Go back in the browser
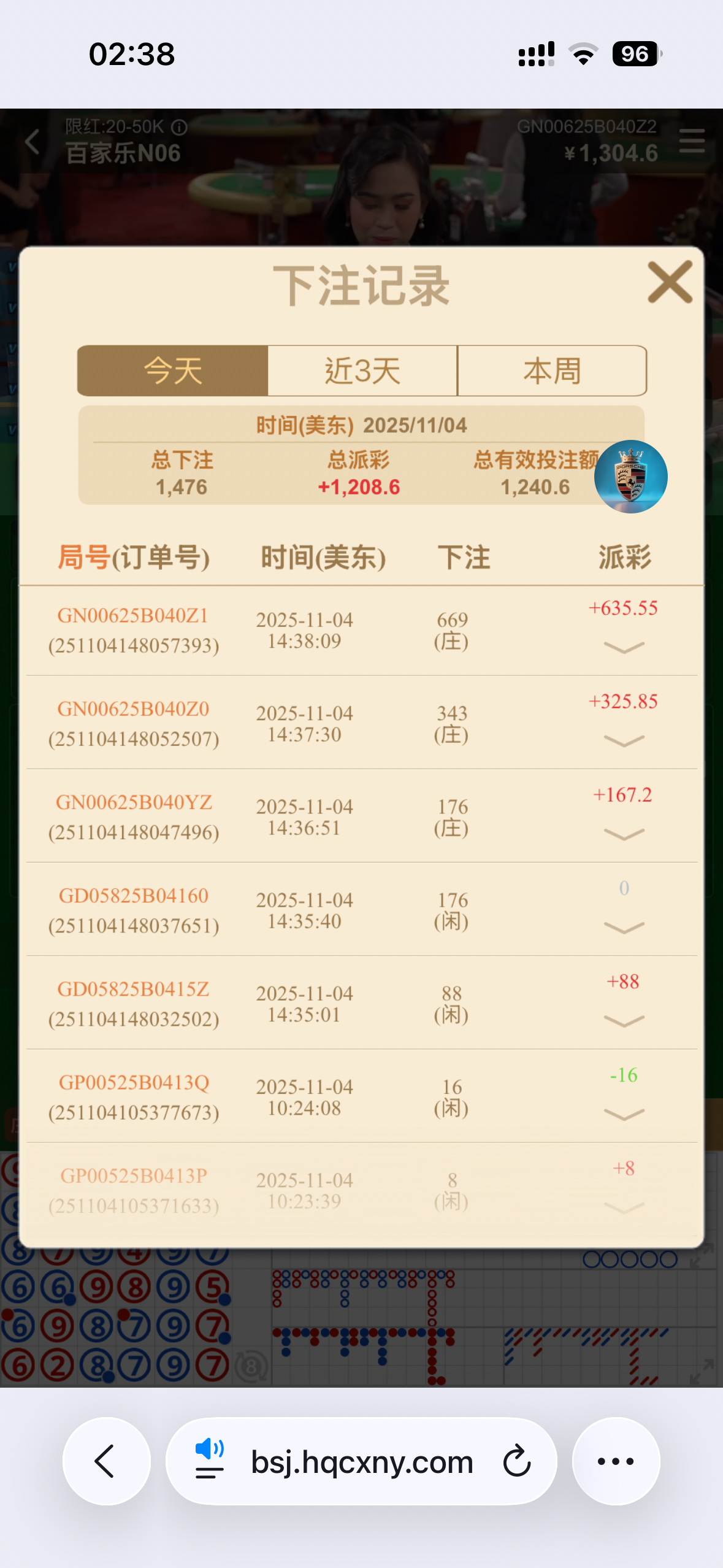This screenshot has width=723, height=1568. tap(106, 1461)
